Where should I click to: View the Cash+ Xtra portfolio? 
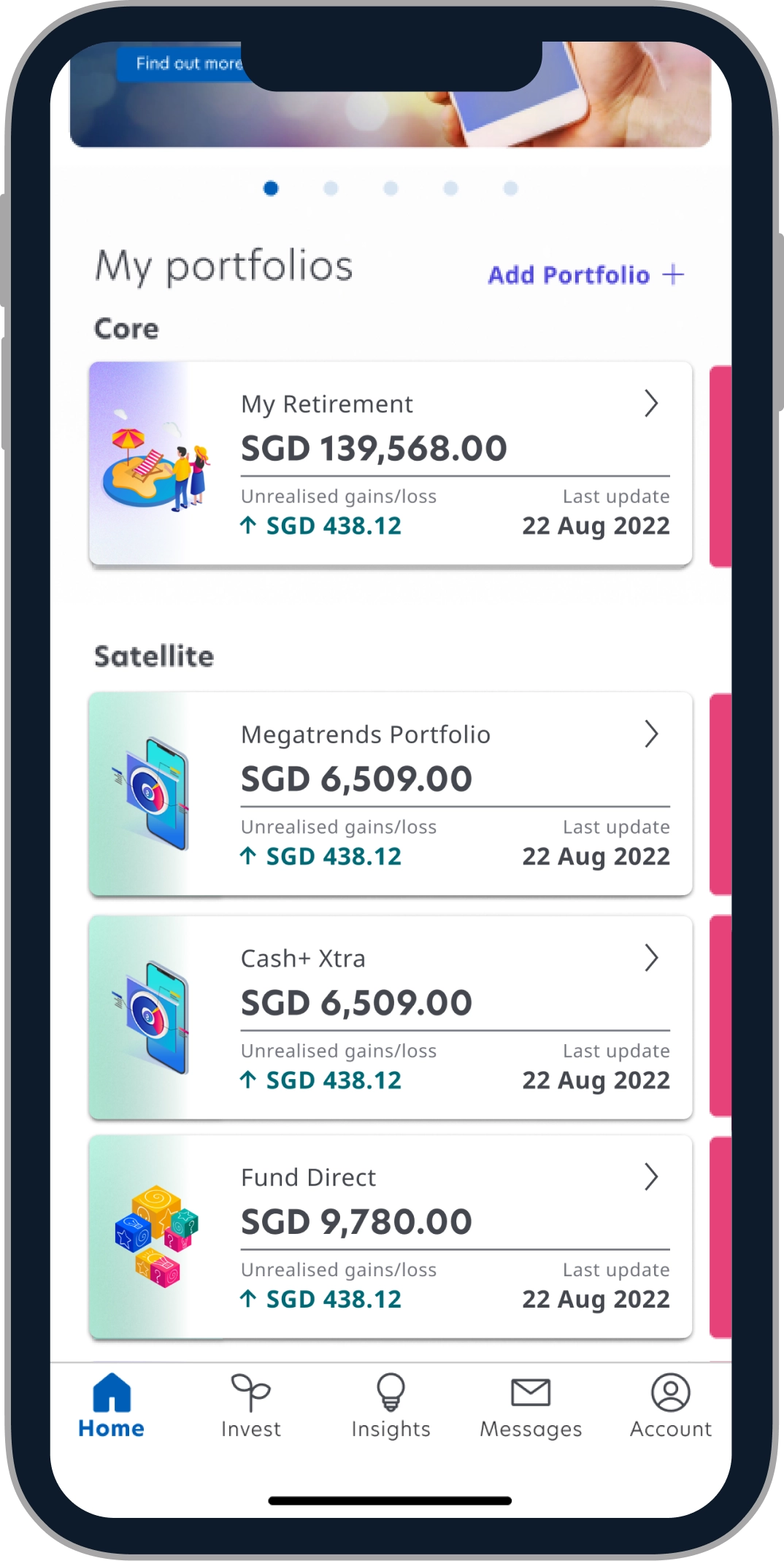[x=391, y=1017]
